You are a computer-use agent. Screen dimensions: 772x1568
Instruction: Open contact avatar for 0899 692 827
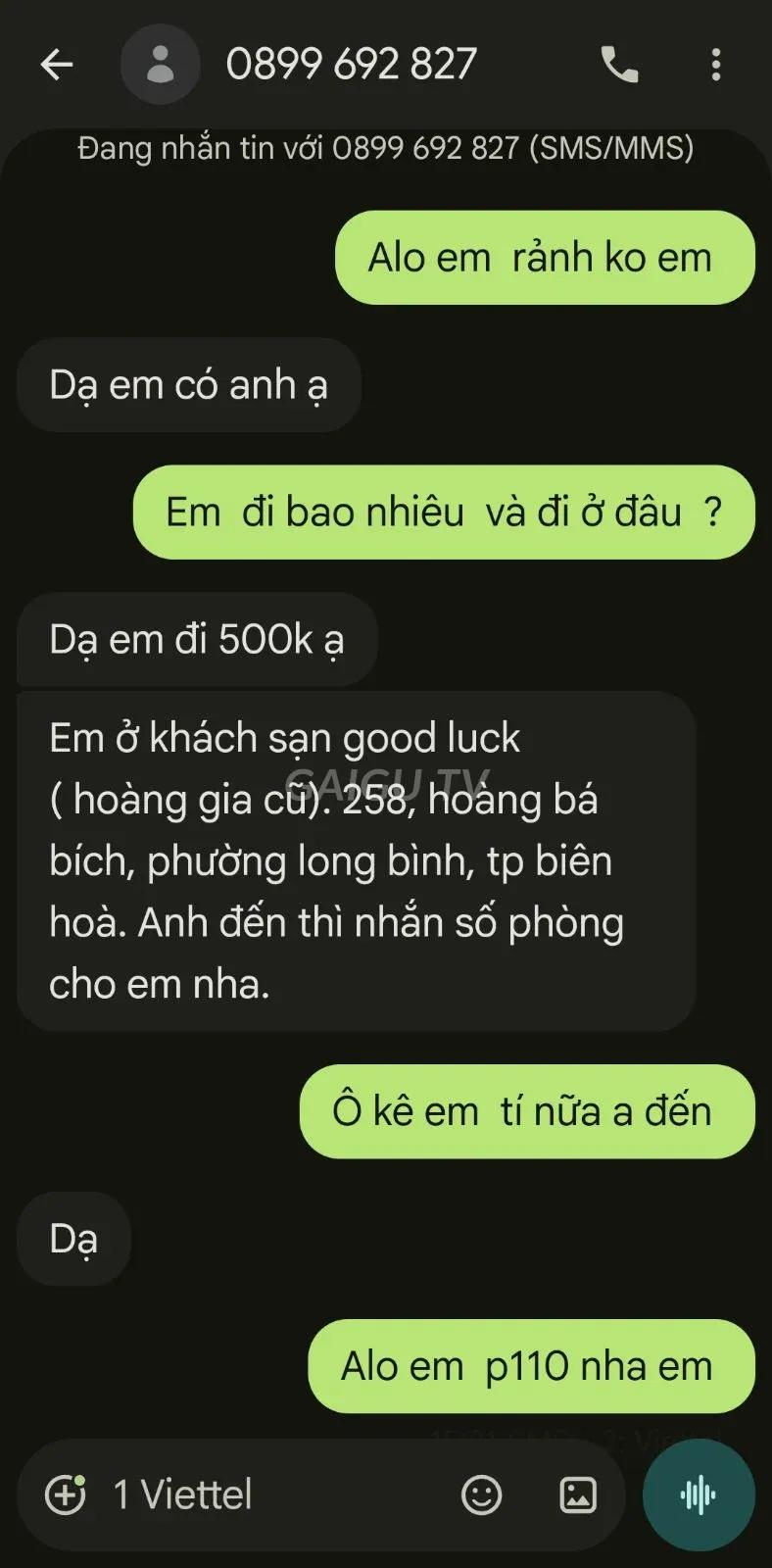(160, 65)
